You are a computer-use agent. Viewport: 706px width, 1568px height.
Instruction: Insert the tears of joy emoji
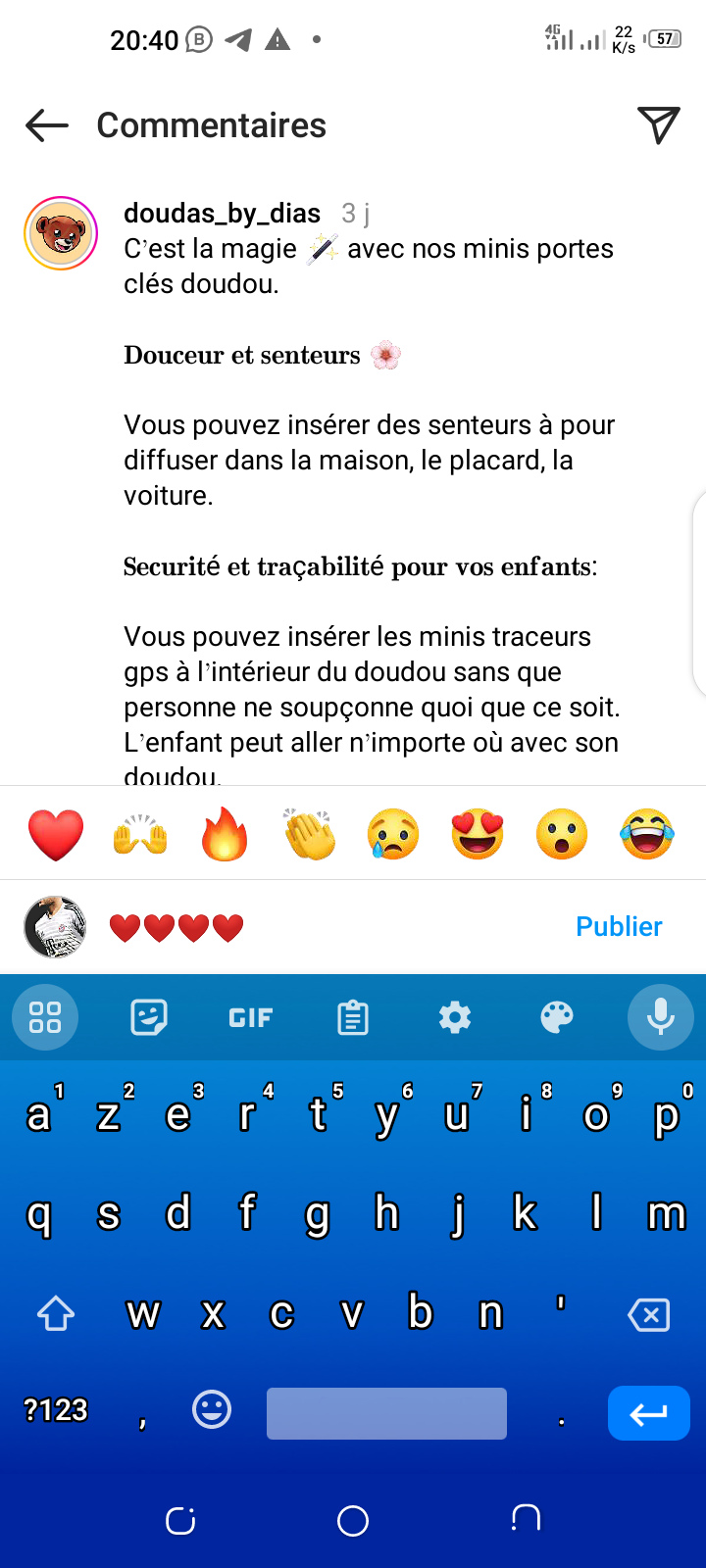coord(647,834)
